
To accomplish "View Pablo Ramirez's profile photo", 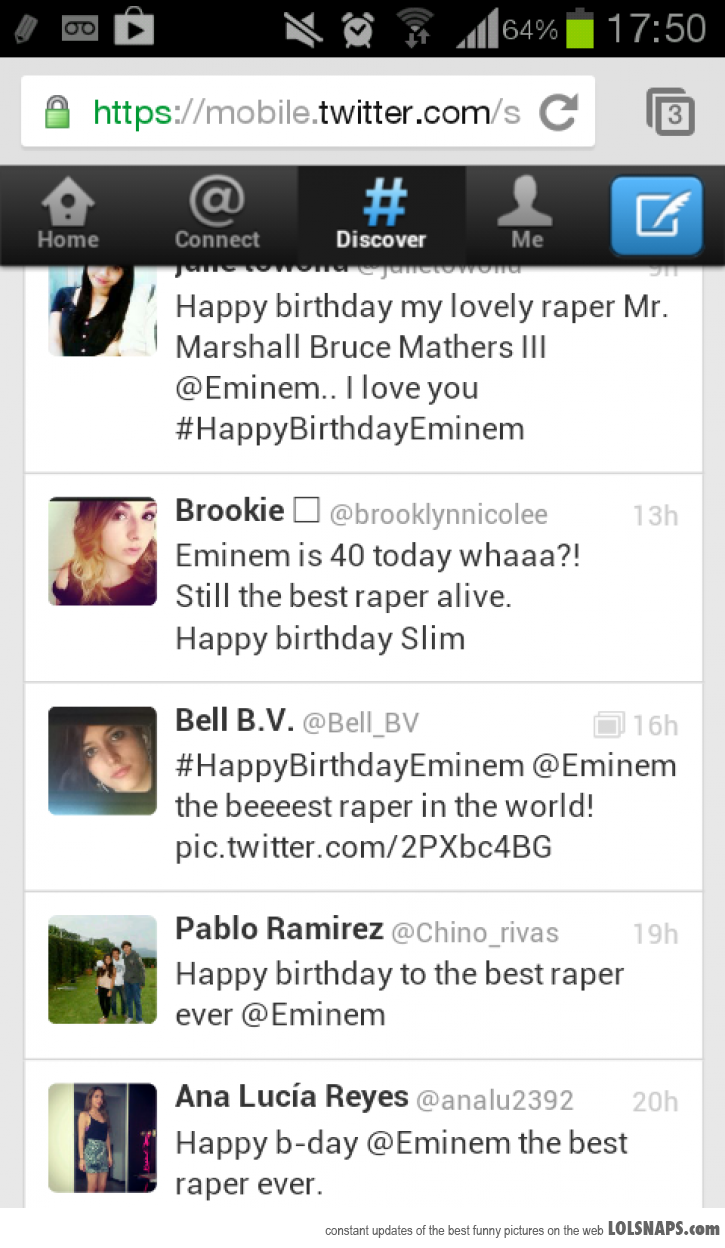I will 103,969.
